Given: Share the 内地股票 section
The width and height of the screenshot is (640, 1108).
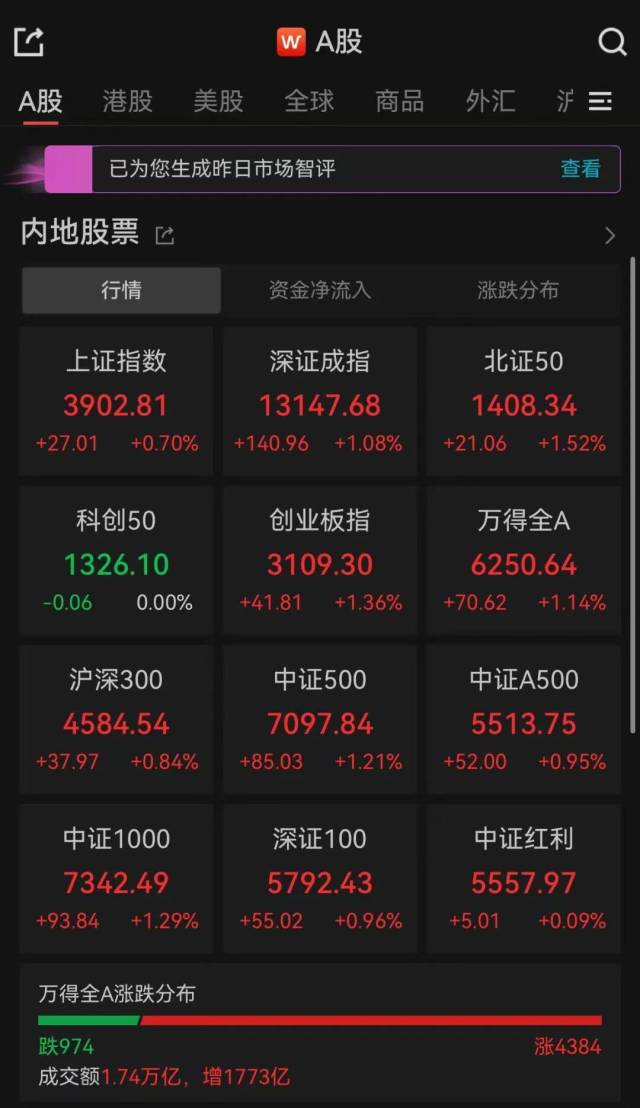Looking at the screenshot, I should click(165, 236).
